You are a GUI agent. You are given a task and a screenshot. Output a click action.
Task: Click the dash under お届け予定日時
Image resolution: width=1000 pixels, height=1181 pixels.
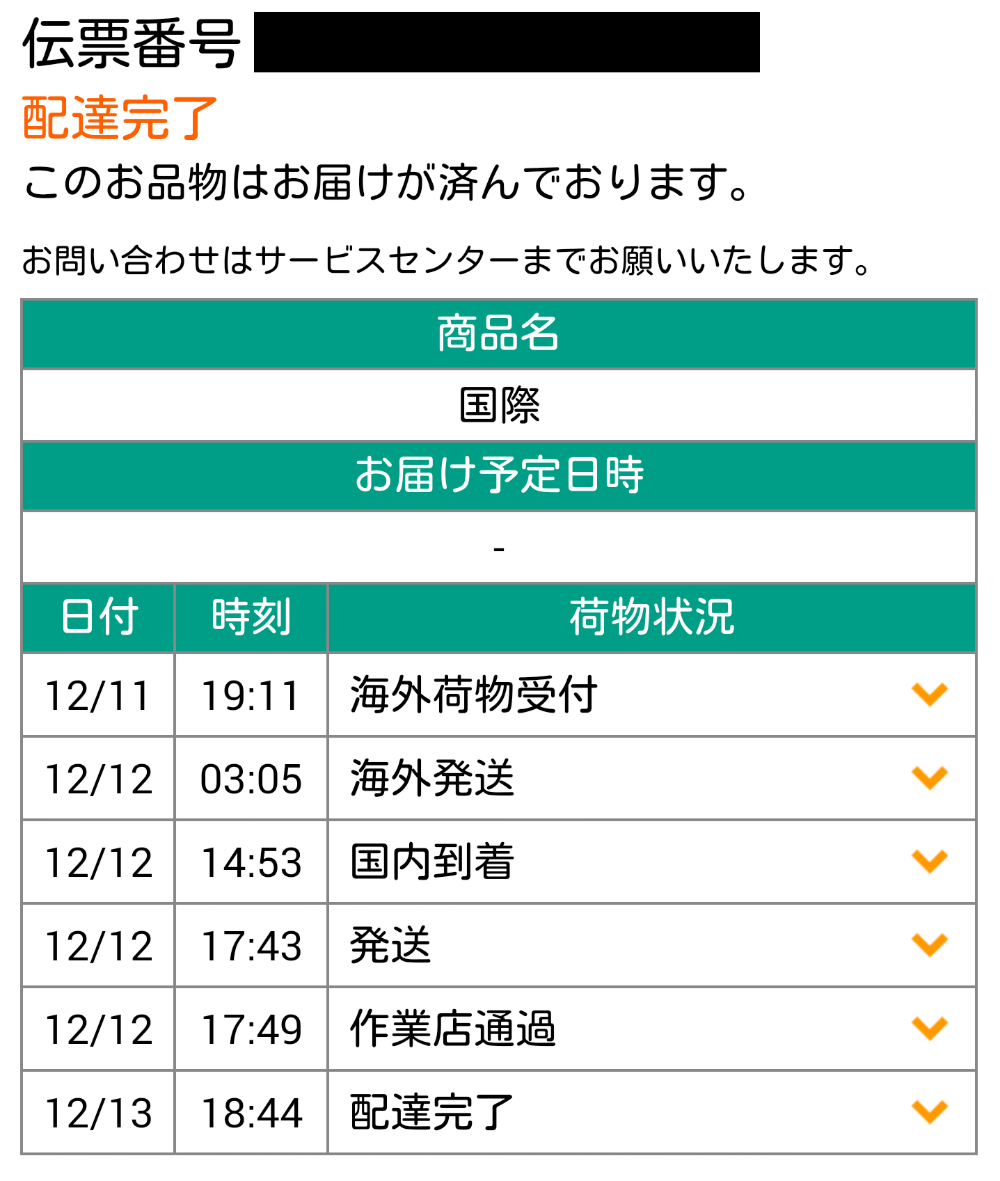(x=498, y=547)
